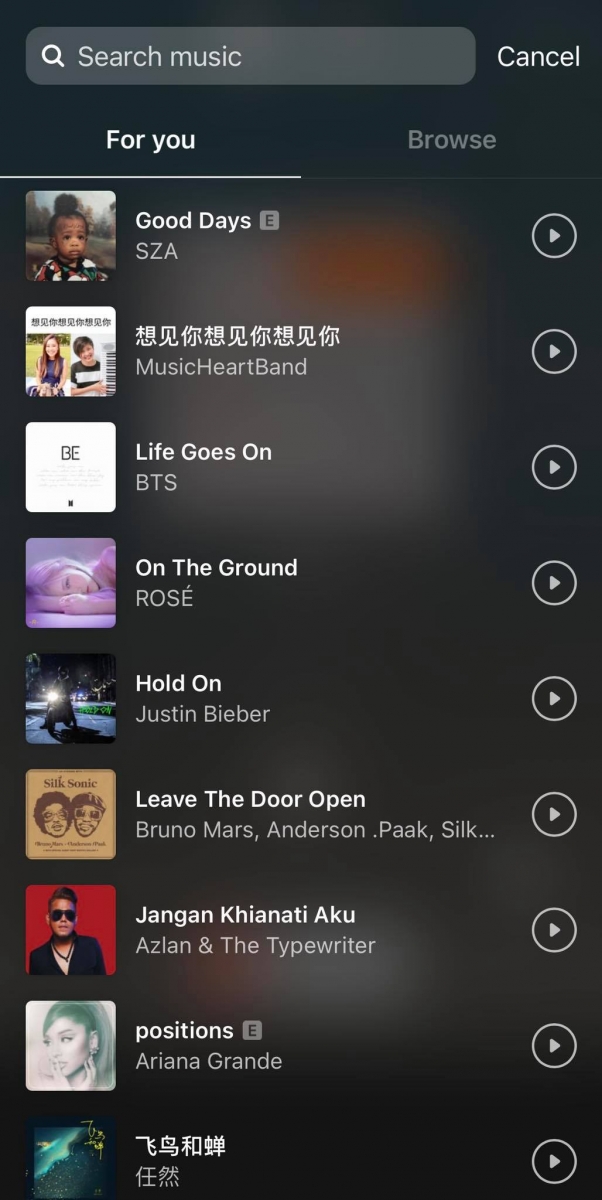Play the MusicHeartBand song preview
Image resolution: width=602 pixels, height=1200 pixels.
click(x=554, y=352)
